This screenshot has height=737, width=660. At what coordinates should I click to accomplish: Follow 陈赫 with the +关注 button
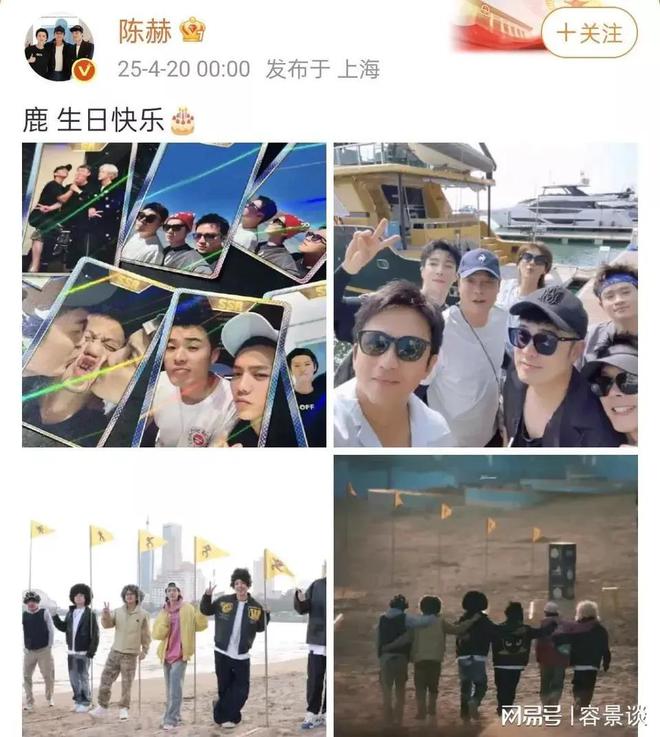point(589,33)
